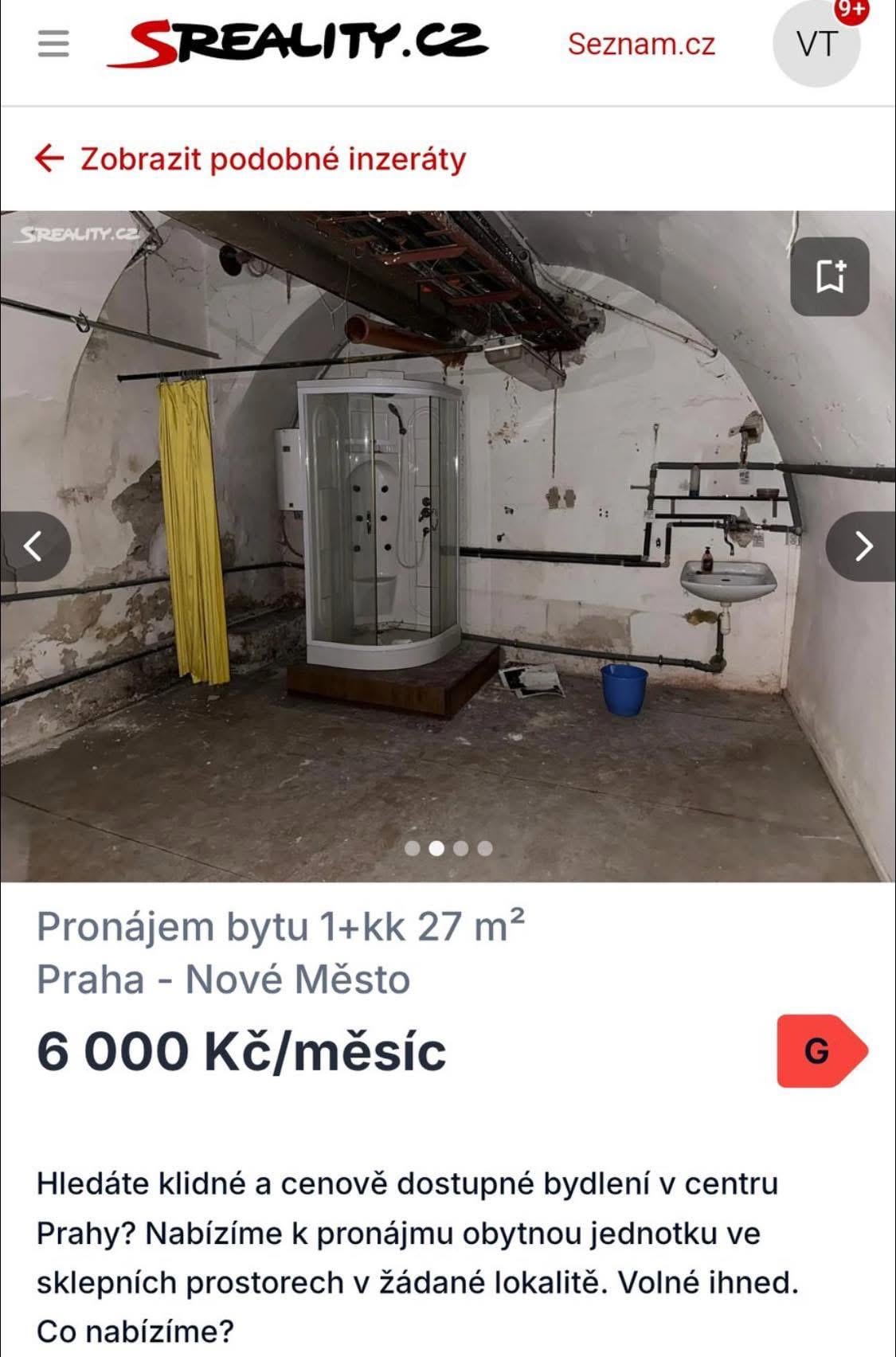Show the next listing photo
This screenshot has width=896, height=1357.
pos(862,546)
